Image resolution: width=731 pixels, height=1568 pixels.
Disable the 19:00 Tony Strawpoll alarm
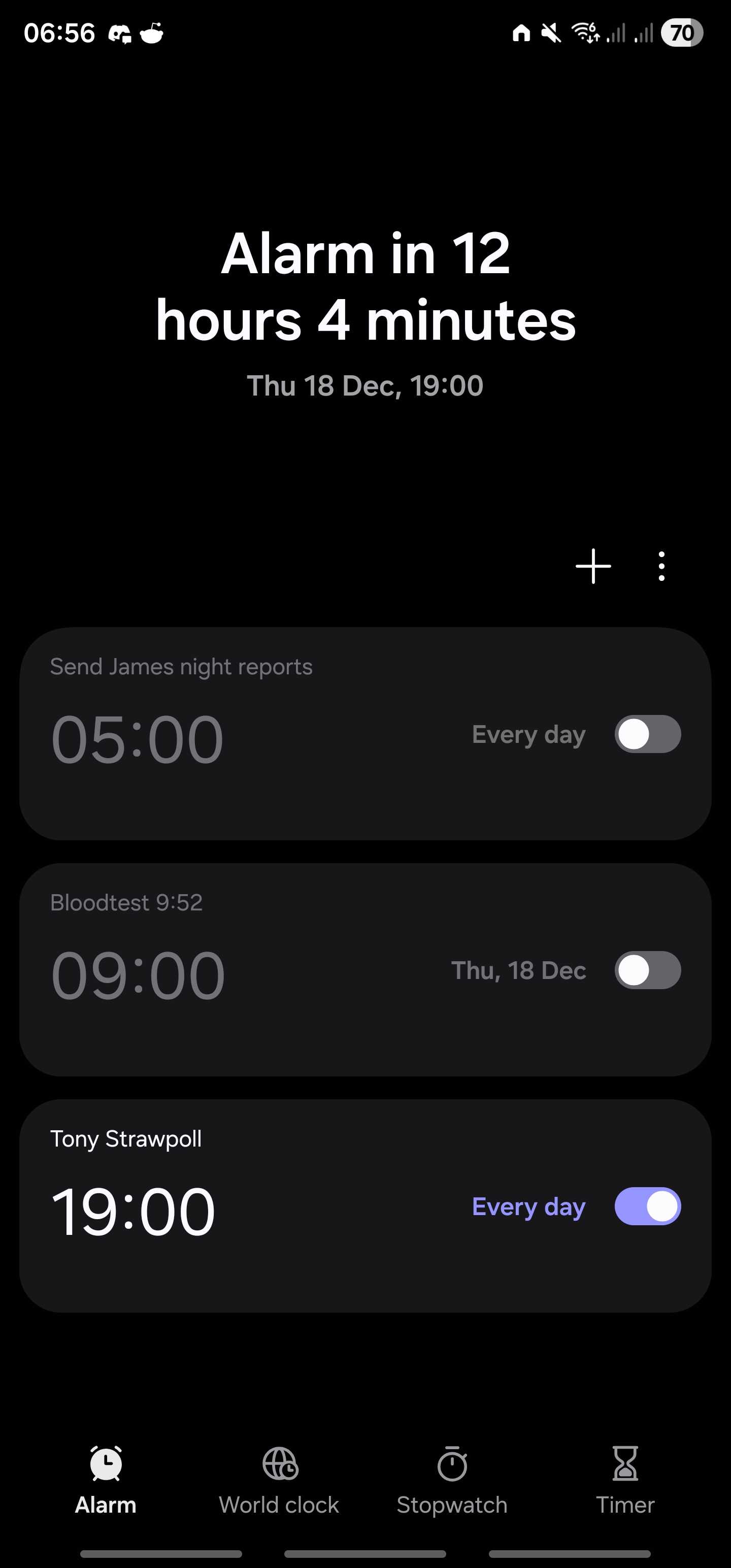[648, 1206]
